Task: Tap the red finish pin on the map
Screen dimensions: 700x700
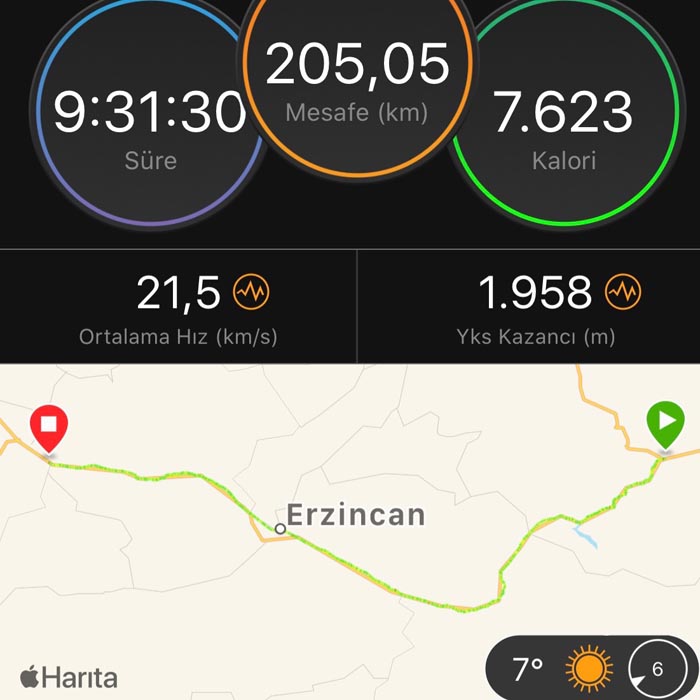Action: coord(48,429)
